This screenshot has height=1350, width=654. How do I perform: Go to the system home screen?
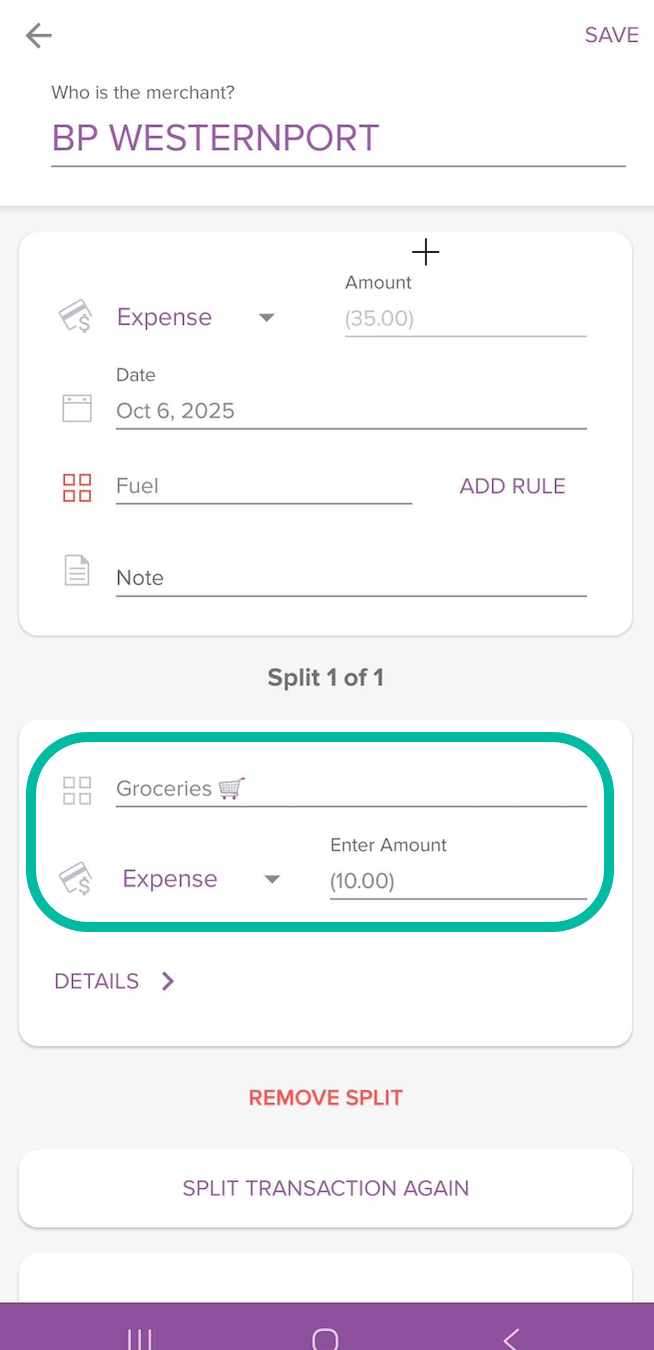click(325, 1337)
